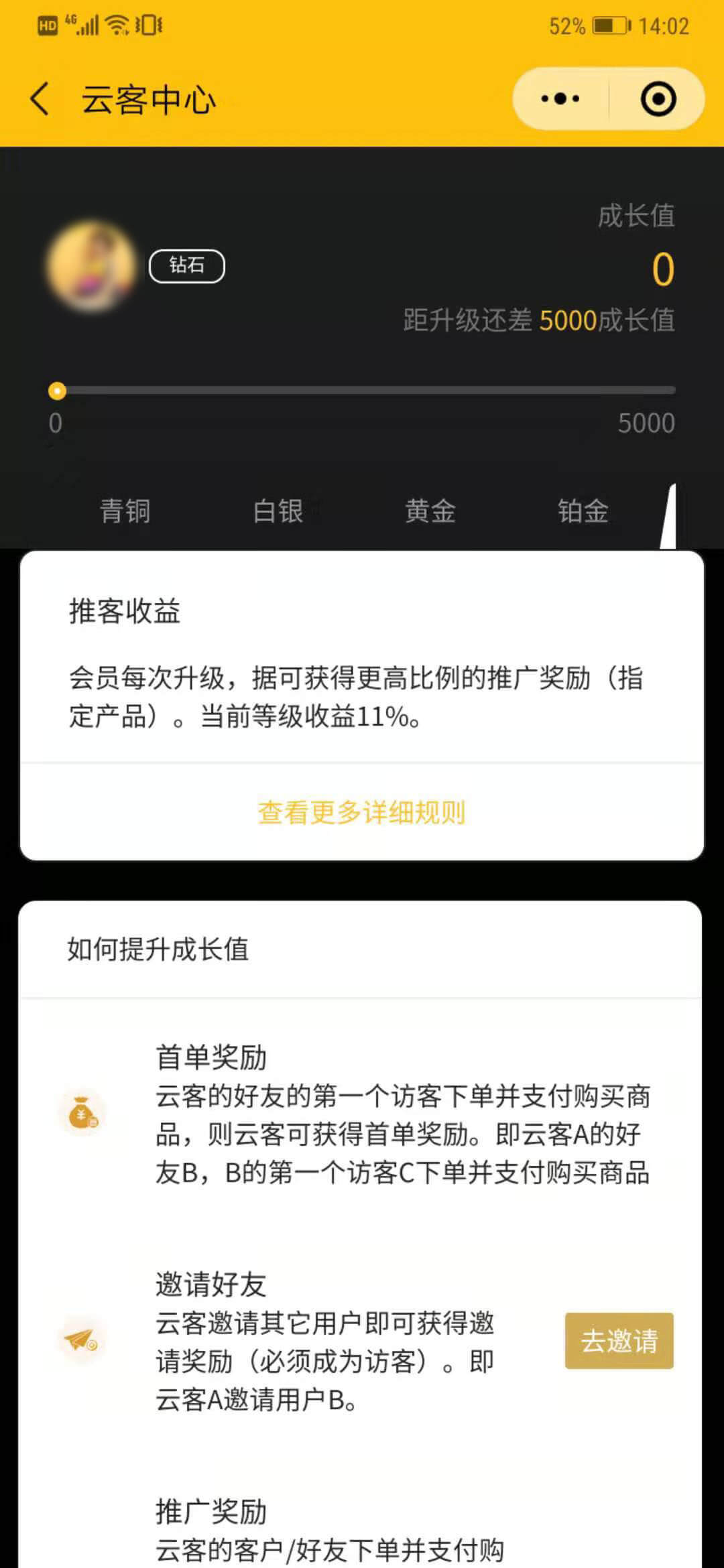
Task: Open 查看更多详细规则 link
Action: [361, 812]
